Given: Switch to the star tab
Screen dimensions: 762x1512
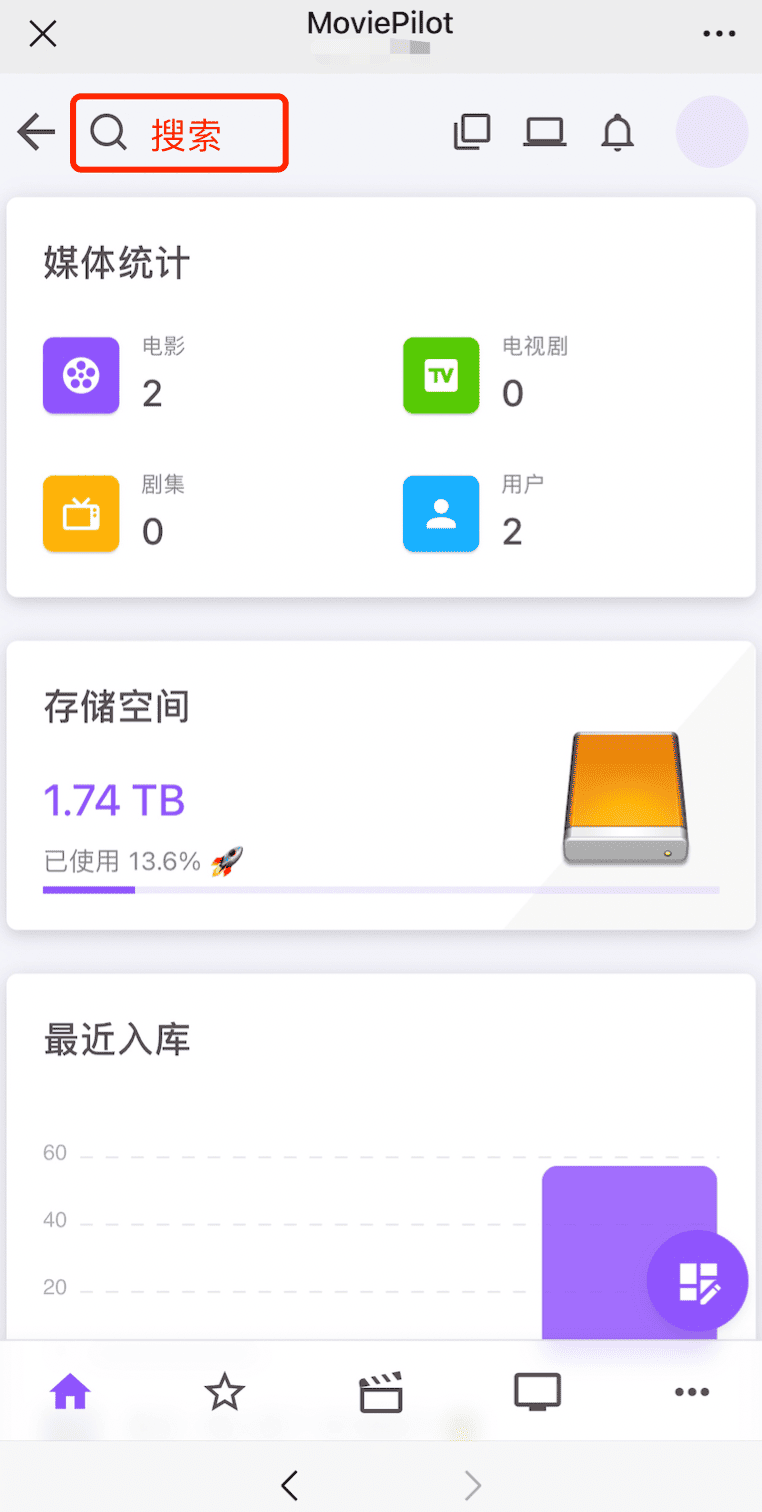Looking at the screenshot, I should click(224, 1391).
